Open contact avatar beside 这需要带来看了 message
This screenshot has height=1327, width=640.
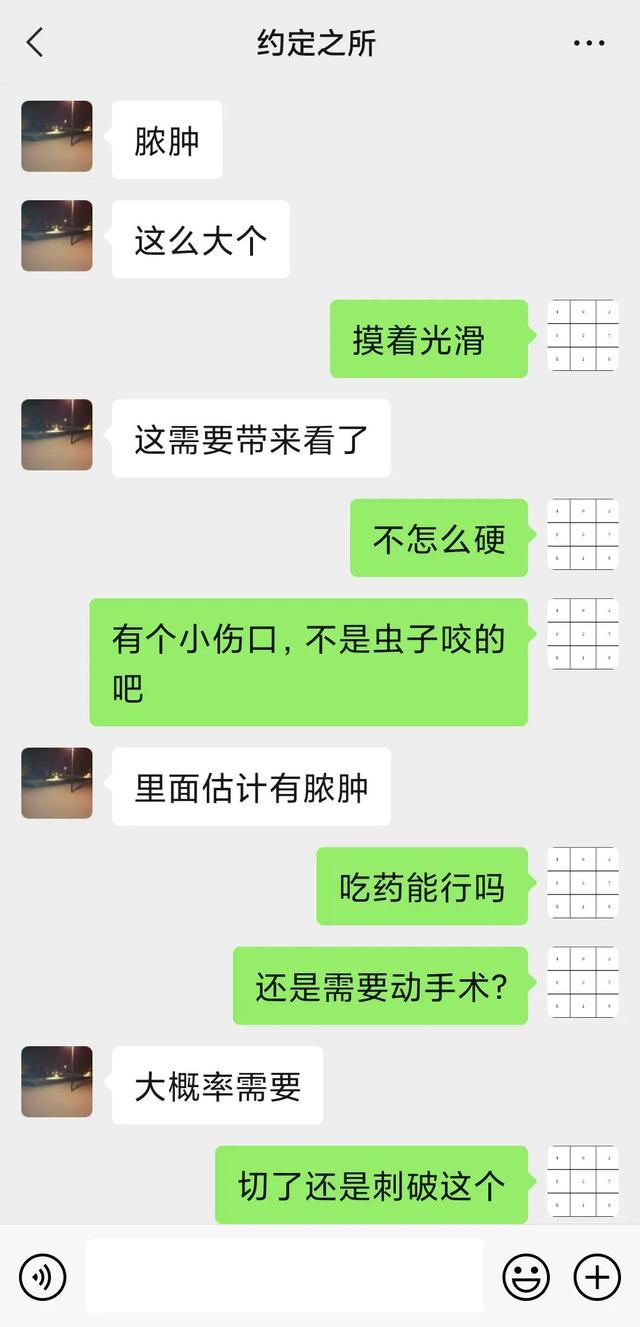point(57,435)
